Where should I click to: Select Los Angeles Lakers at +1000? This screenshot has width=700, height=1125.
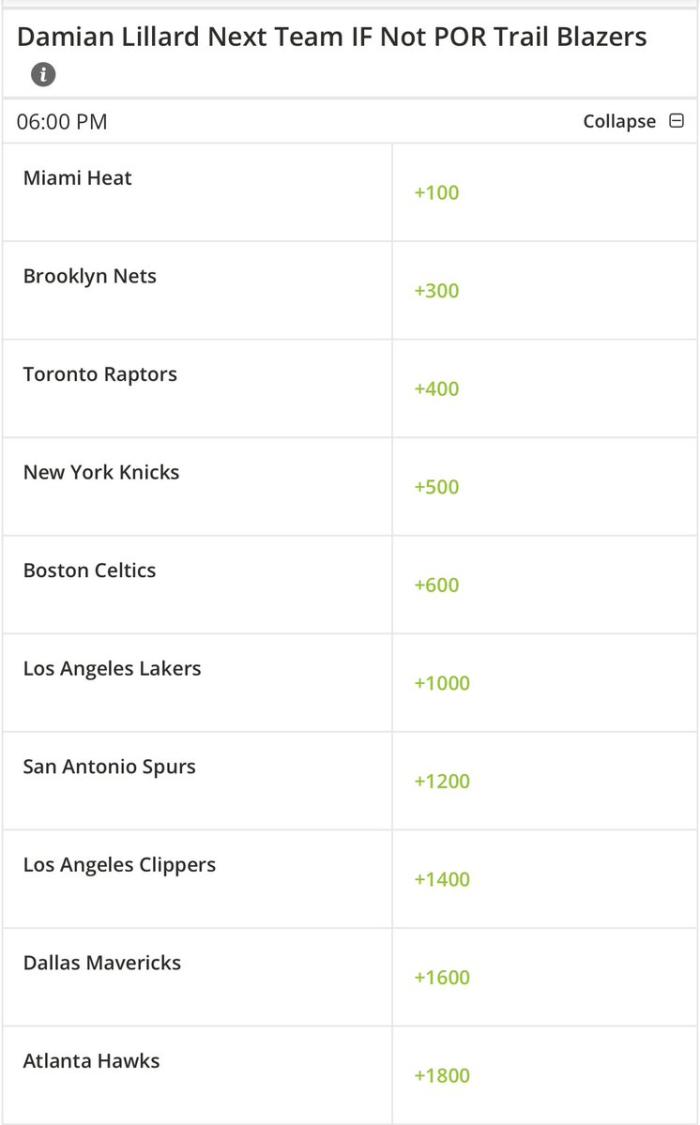[x=442, y=683]
